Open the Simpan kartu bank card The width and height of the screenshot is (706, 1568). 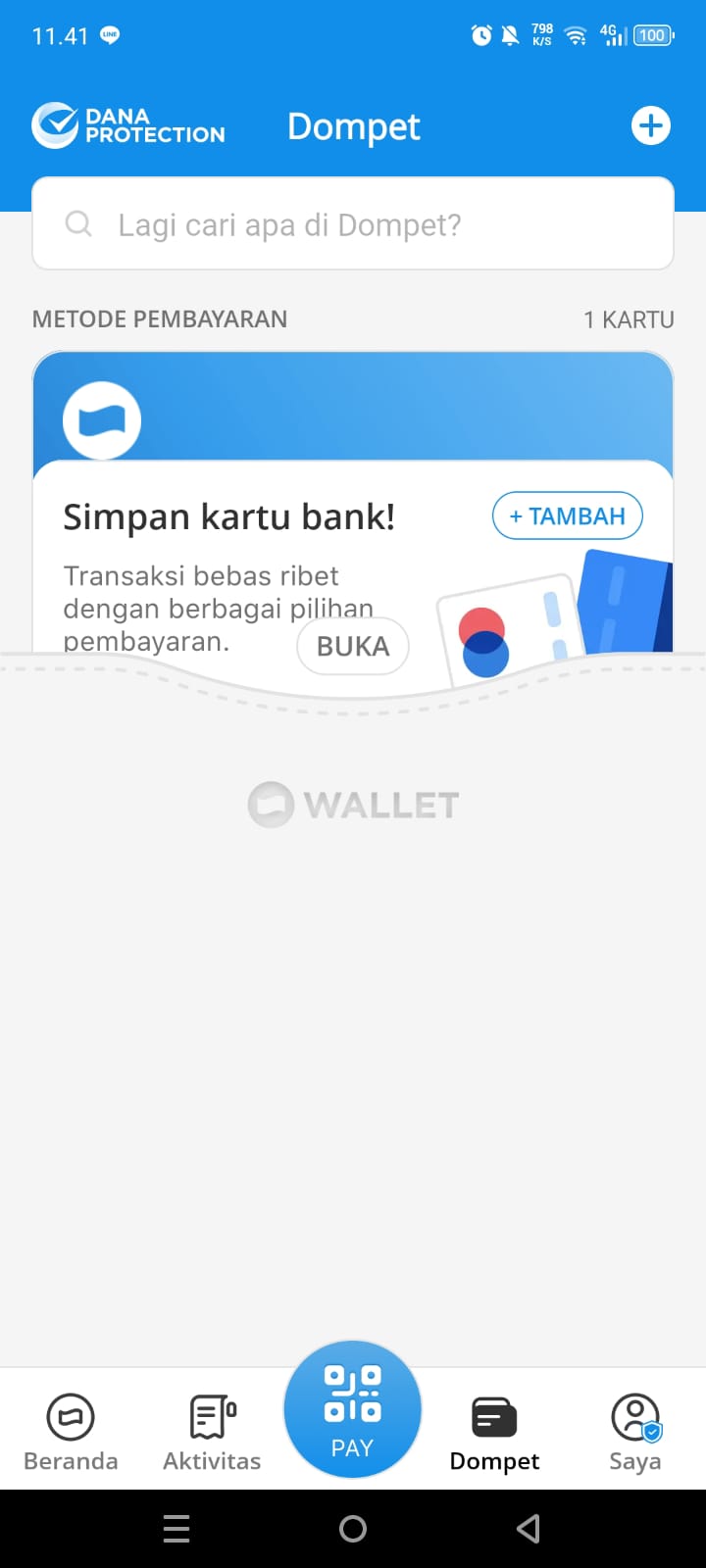pyautogui.click(x=353, y=503)
